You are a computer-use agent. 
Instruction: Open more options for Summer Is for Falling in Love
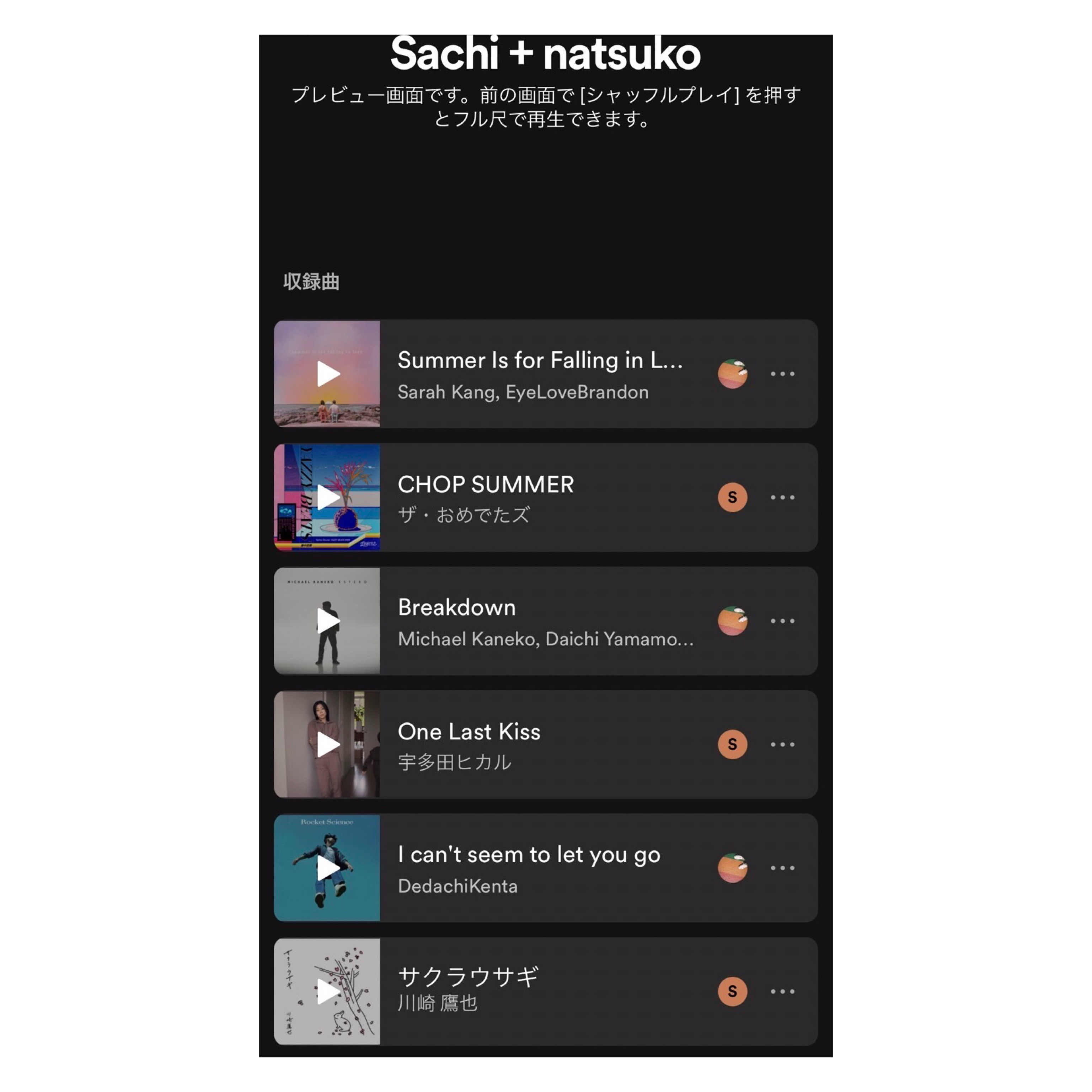tap(782, 374)
